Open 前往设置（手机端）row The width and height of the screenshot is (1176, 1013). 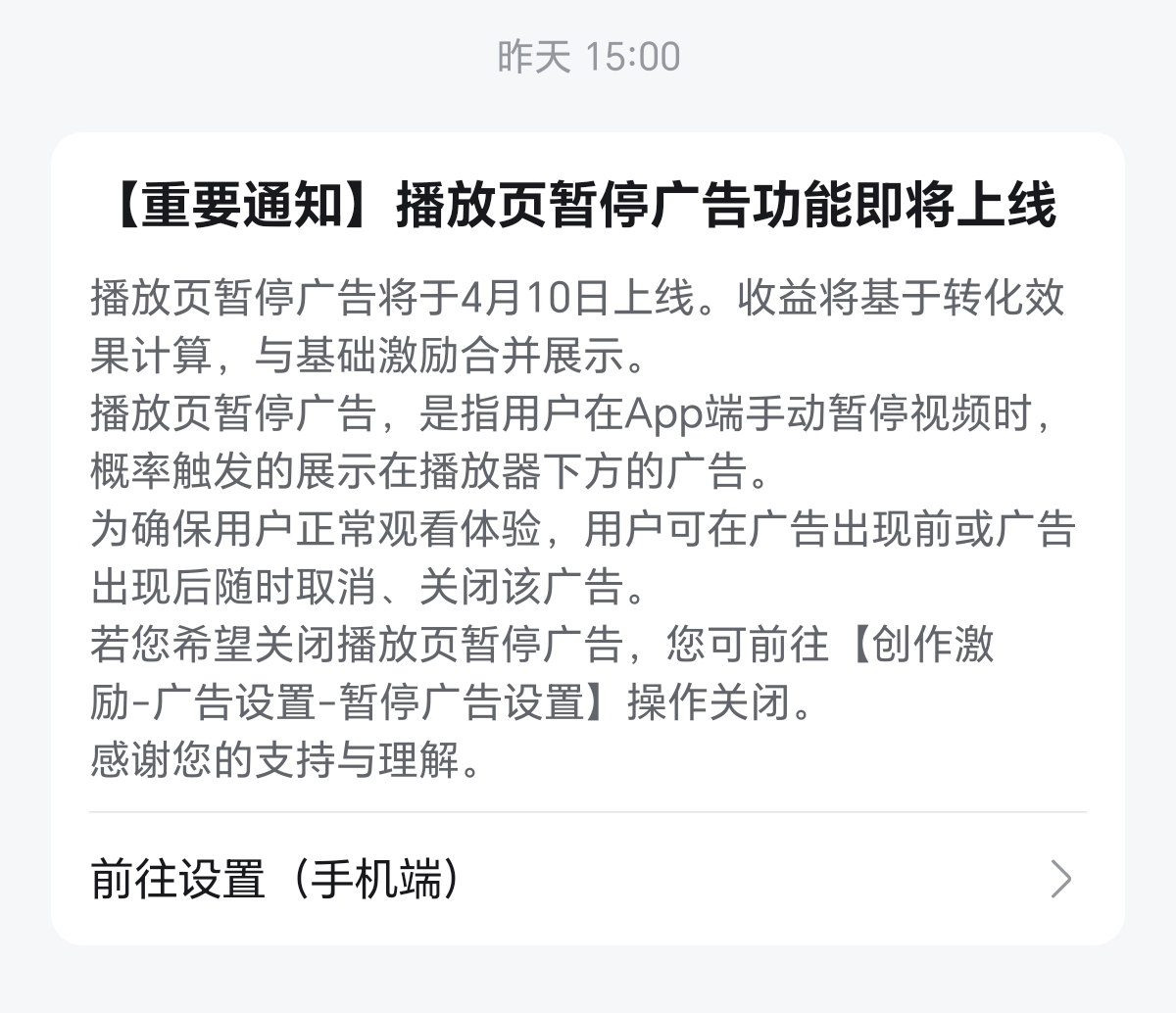click(586, 879)
